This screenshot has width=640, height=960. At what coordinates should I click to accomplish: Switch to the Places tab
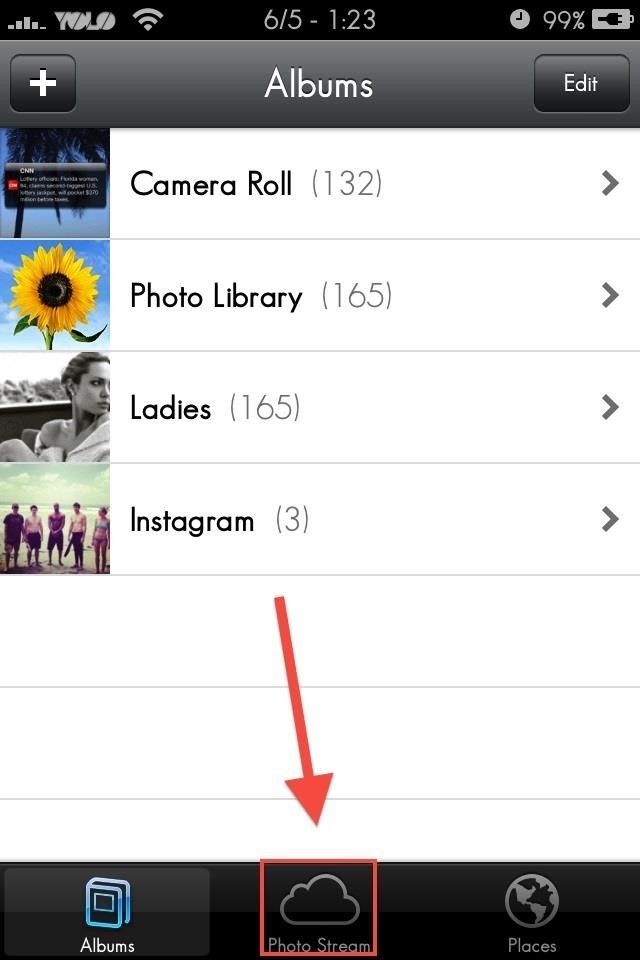532,910
